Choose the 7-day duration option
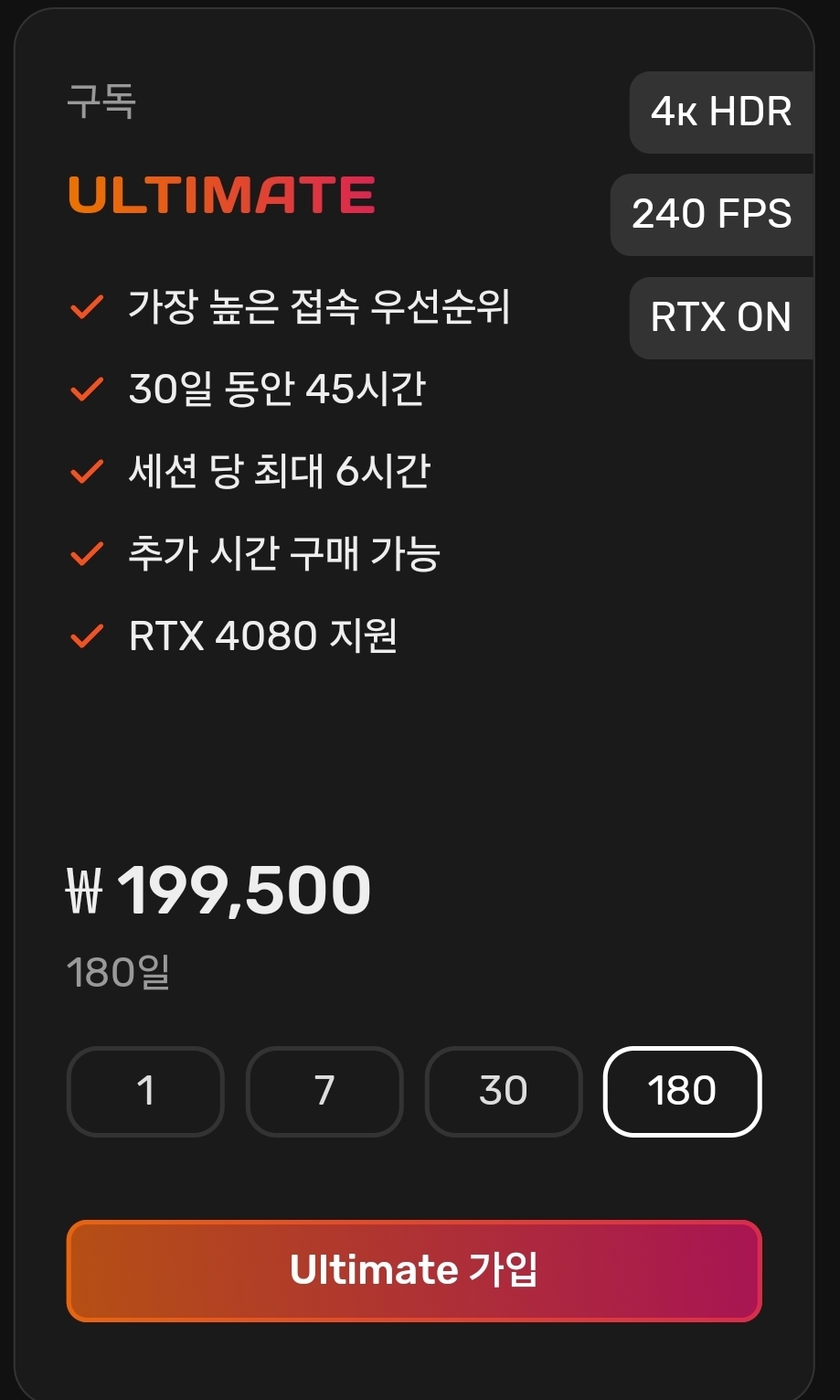Image resolution: width=840 pixels, height=1400 pixels. point(324,1091)
